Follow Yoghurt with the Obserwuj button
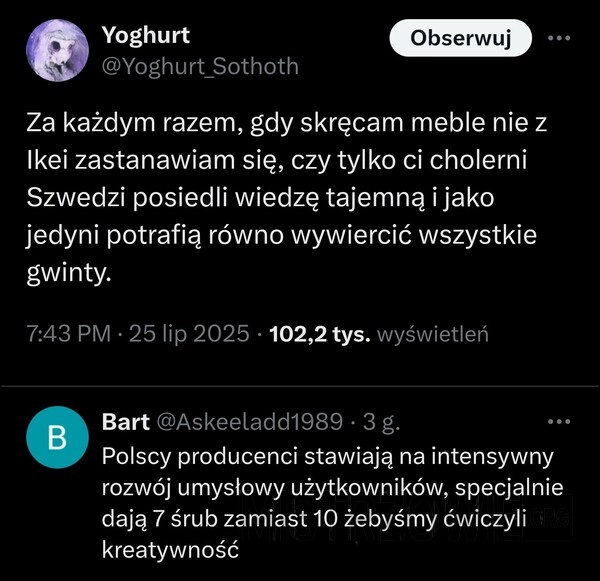This screenshot has width=600, height=581. (460, 39)
